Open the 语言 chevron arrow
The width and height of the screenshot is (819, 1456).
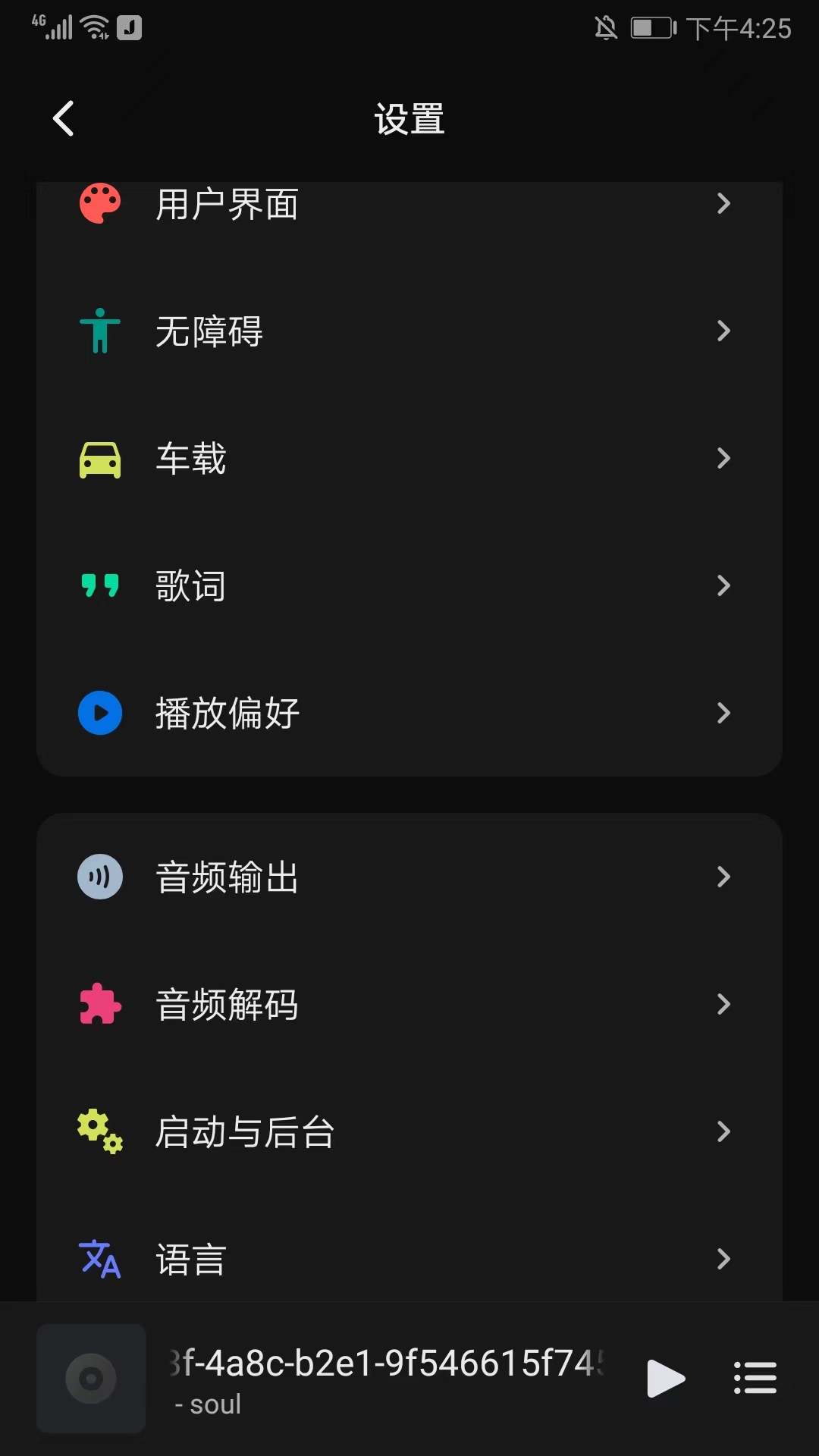pos(723,1259)
